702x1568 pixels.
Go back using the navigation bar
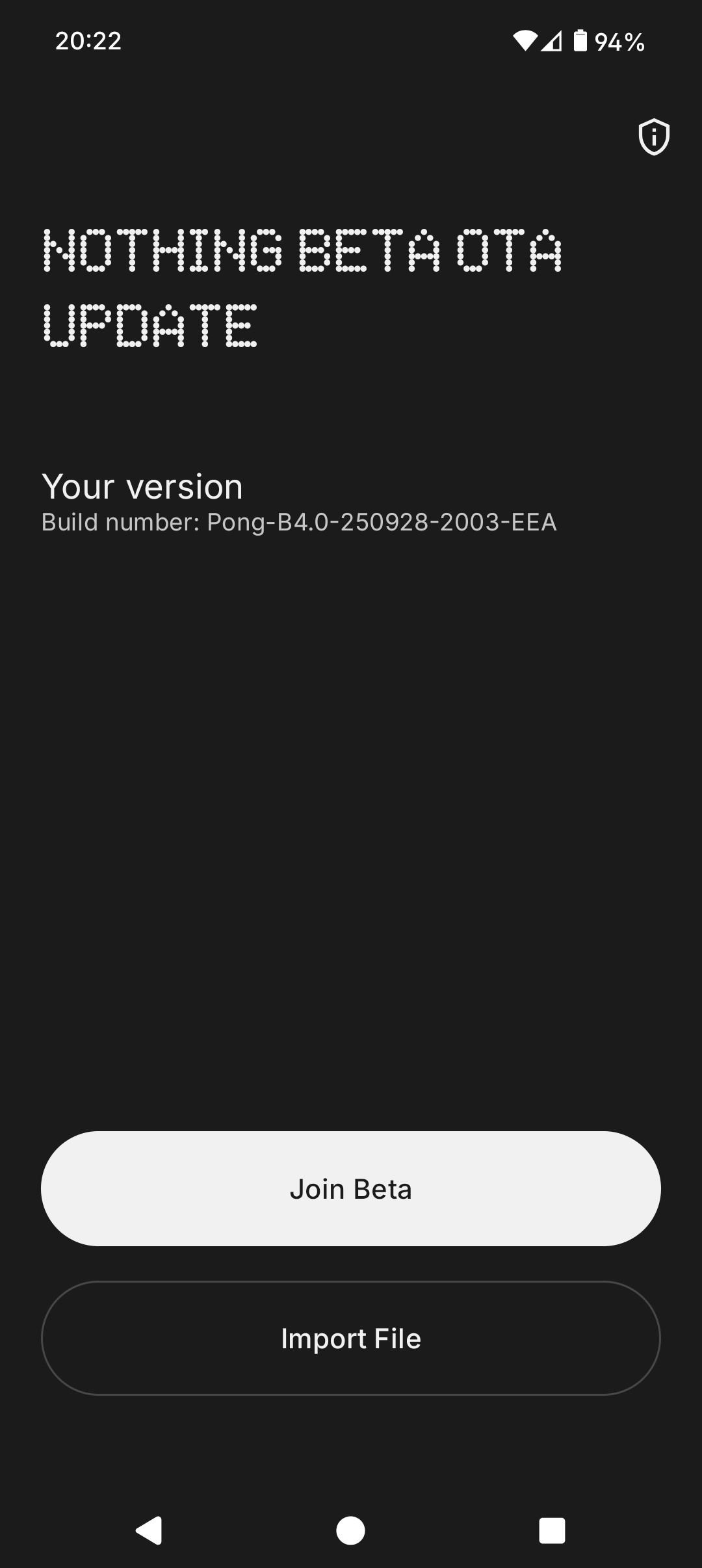tap(149, 1530)
